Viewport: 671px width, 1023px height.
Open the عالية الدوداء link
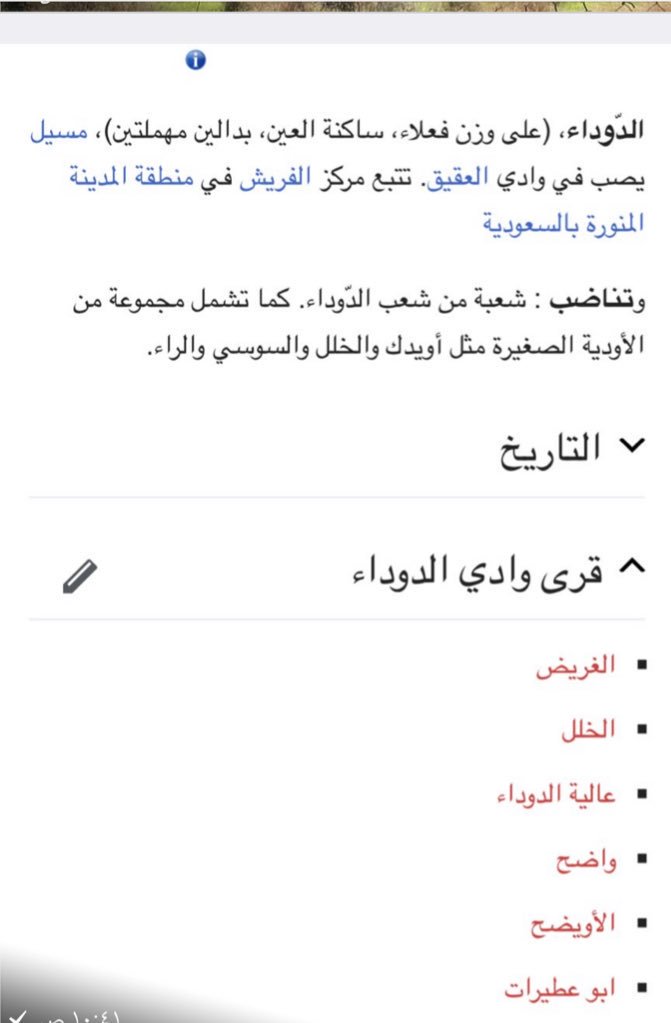click(556, 796)
